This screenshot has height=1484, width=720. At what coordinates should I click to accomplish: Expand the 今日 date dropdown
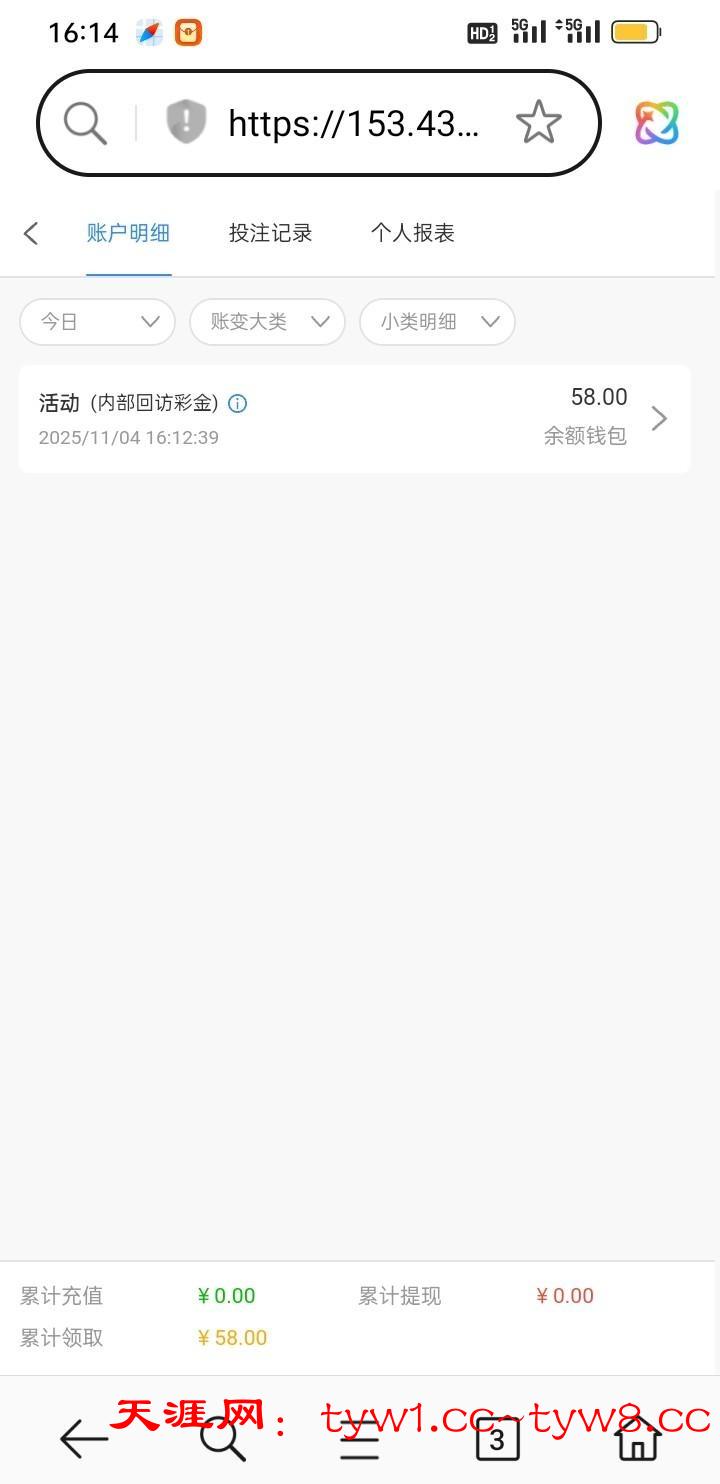coord(97,322)
